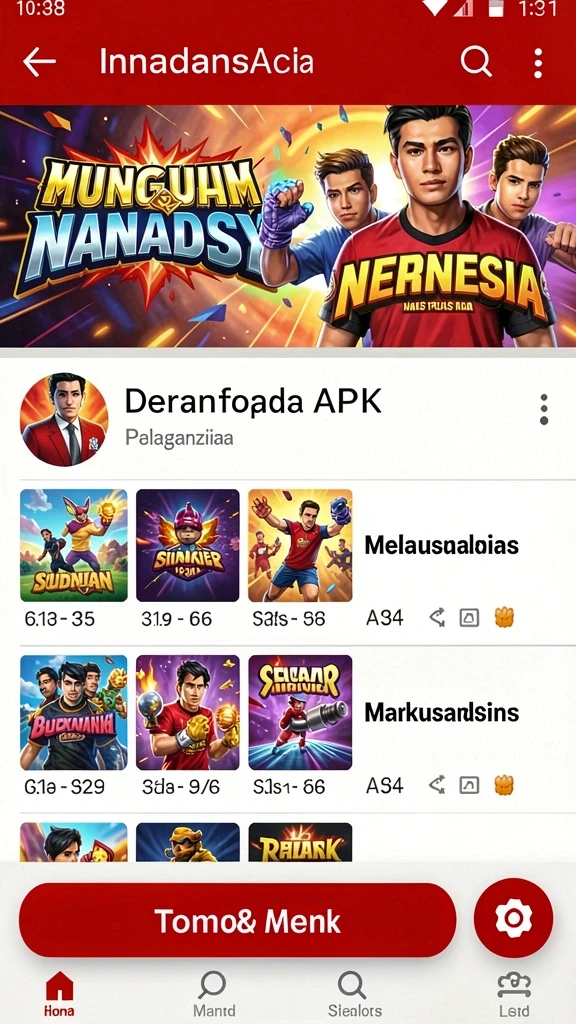Open search from the app bar
This screenshot has height=1024, width=576.
476,62
